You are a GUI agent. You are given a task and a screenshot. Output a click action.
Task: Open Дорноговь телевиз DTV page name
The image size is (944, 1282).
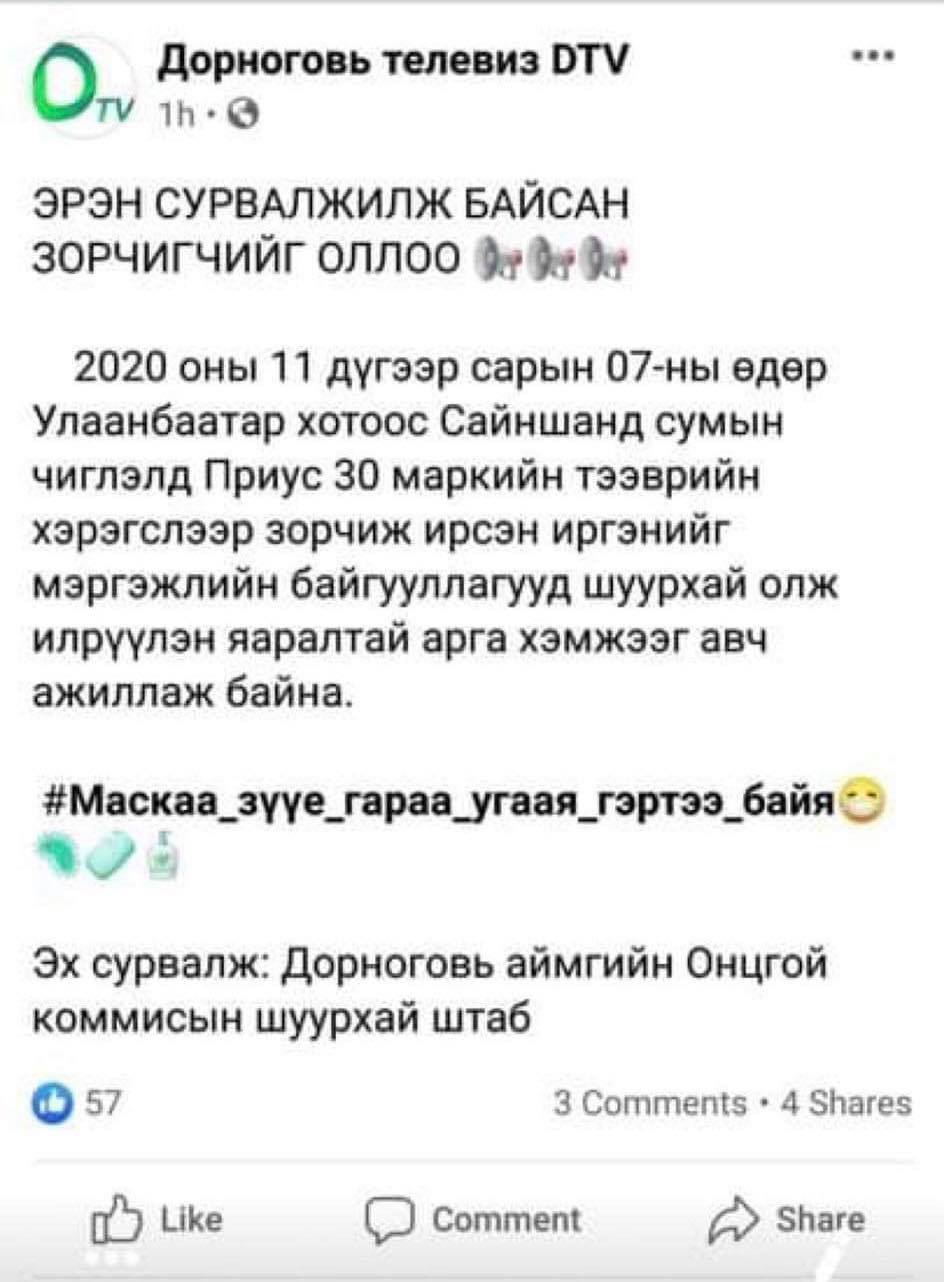(392, 66)
